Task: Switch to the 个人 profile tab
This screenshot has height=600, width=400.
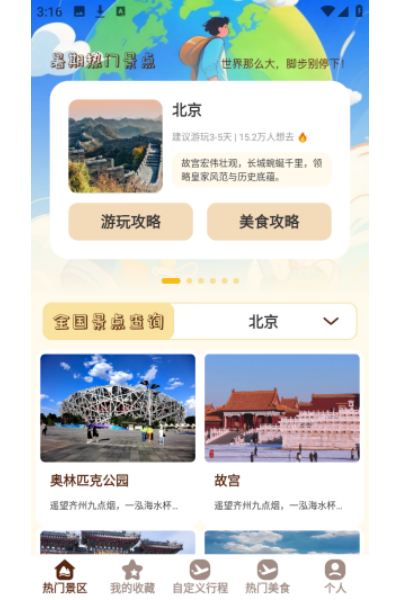Action: click(x=335, y=577)
